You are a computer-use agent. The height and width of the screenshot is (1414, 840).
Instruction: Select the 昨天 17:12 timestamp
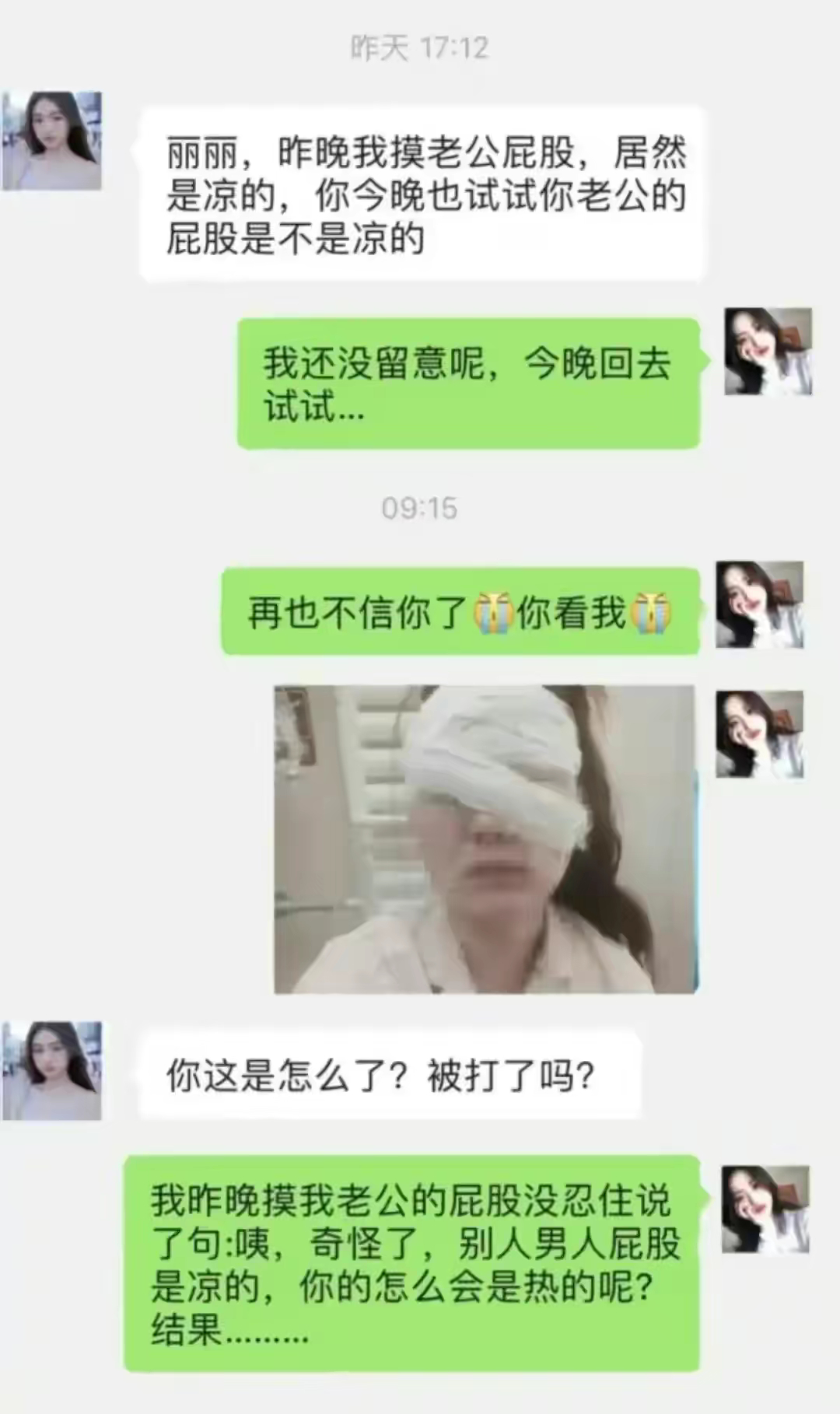point(420,48)
